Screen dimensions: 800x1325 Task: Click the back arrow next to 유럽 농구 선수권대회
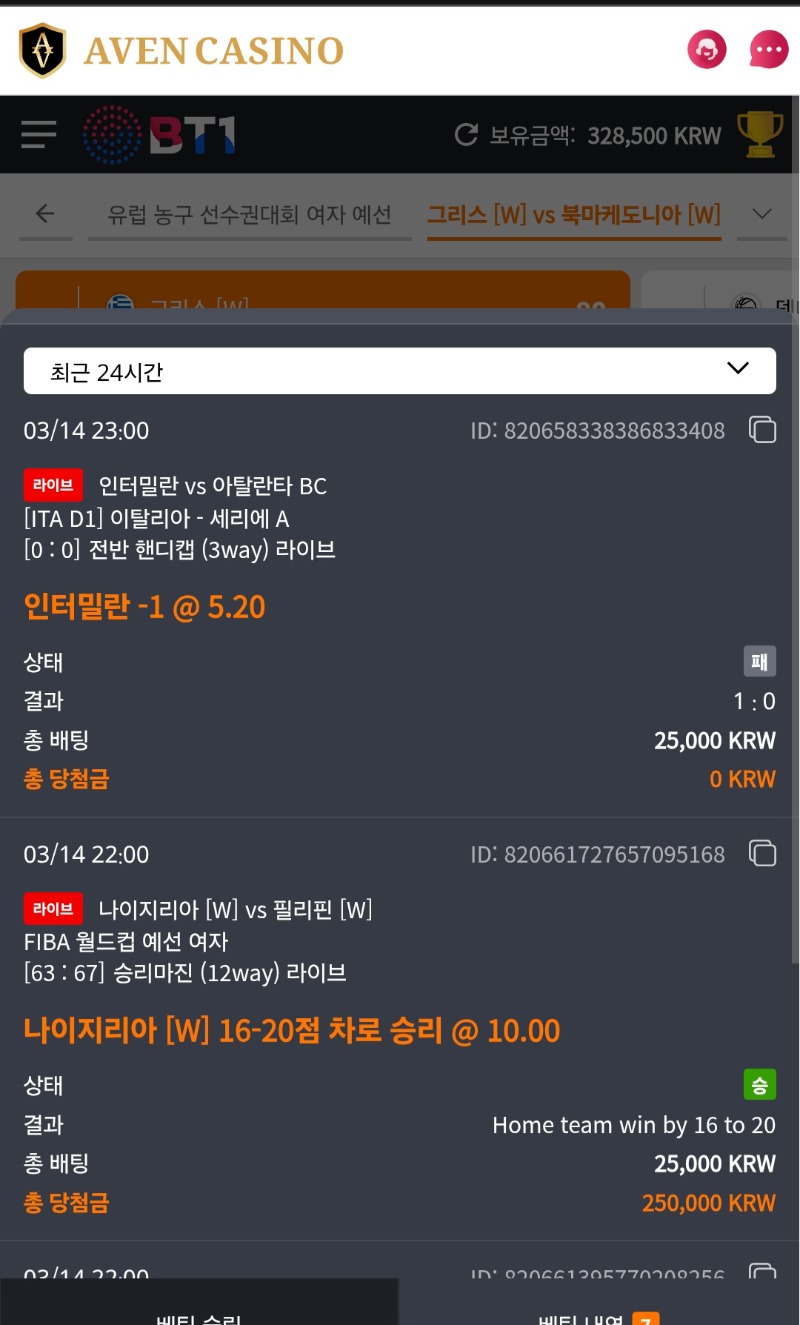pos(46,214)
